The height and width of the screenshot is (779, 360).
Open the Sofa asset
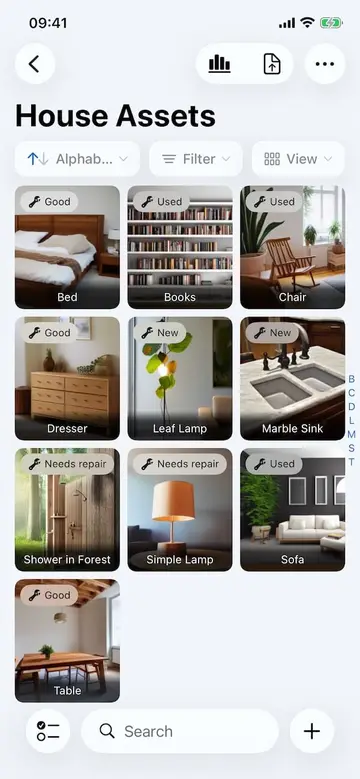(292, 509)
